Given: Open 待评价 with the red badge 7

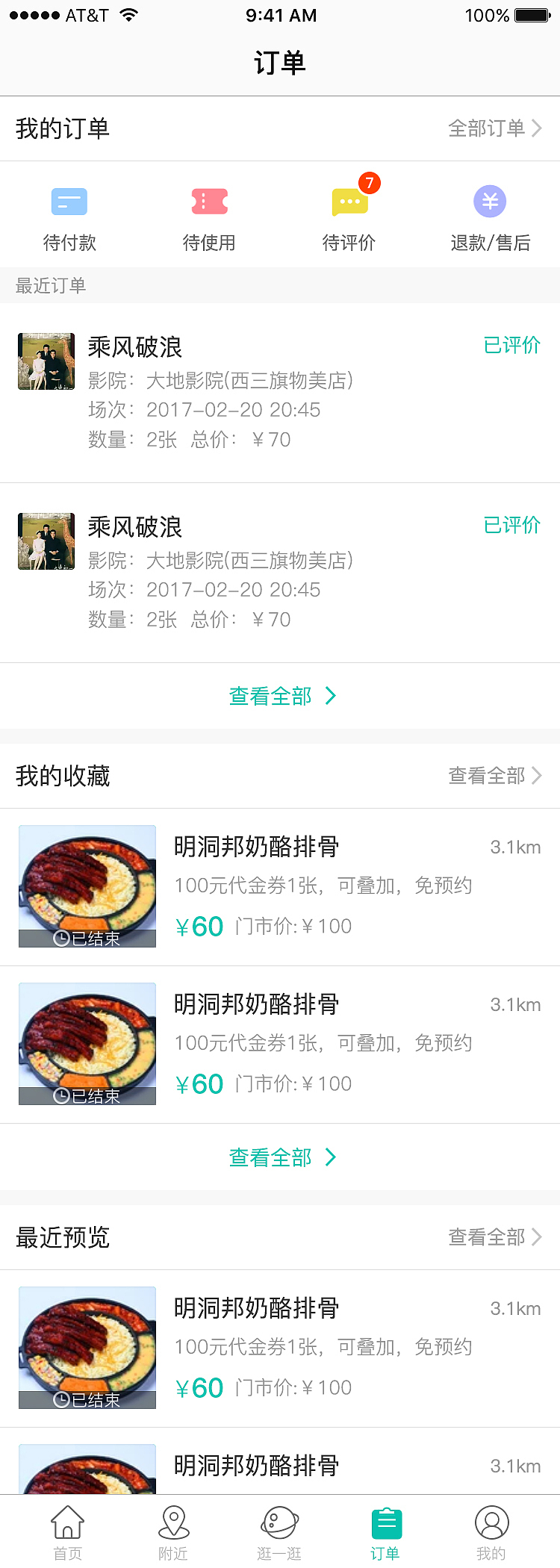Looking at the screenshot, I should point(349,202).
